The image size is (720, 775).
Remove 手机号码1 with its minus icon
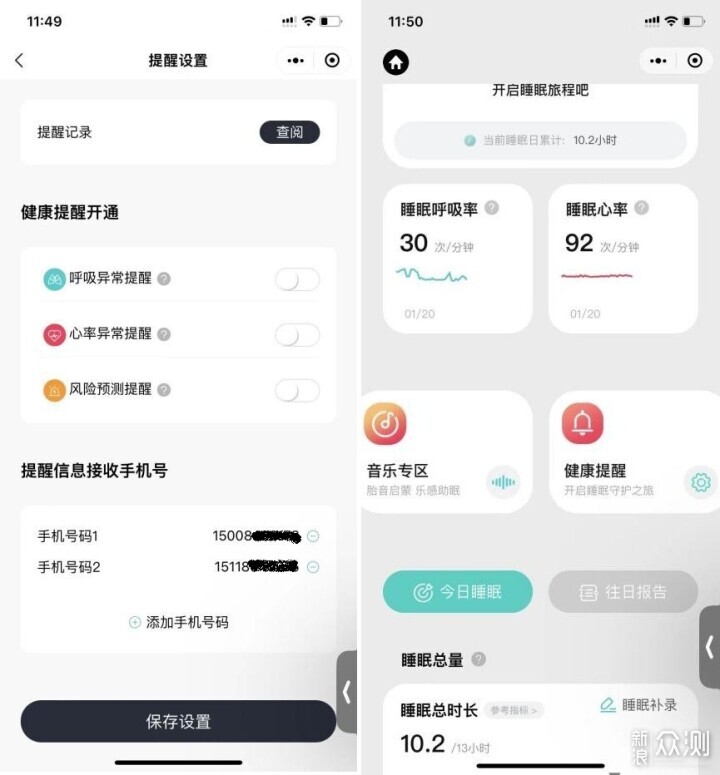(313, 536)
